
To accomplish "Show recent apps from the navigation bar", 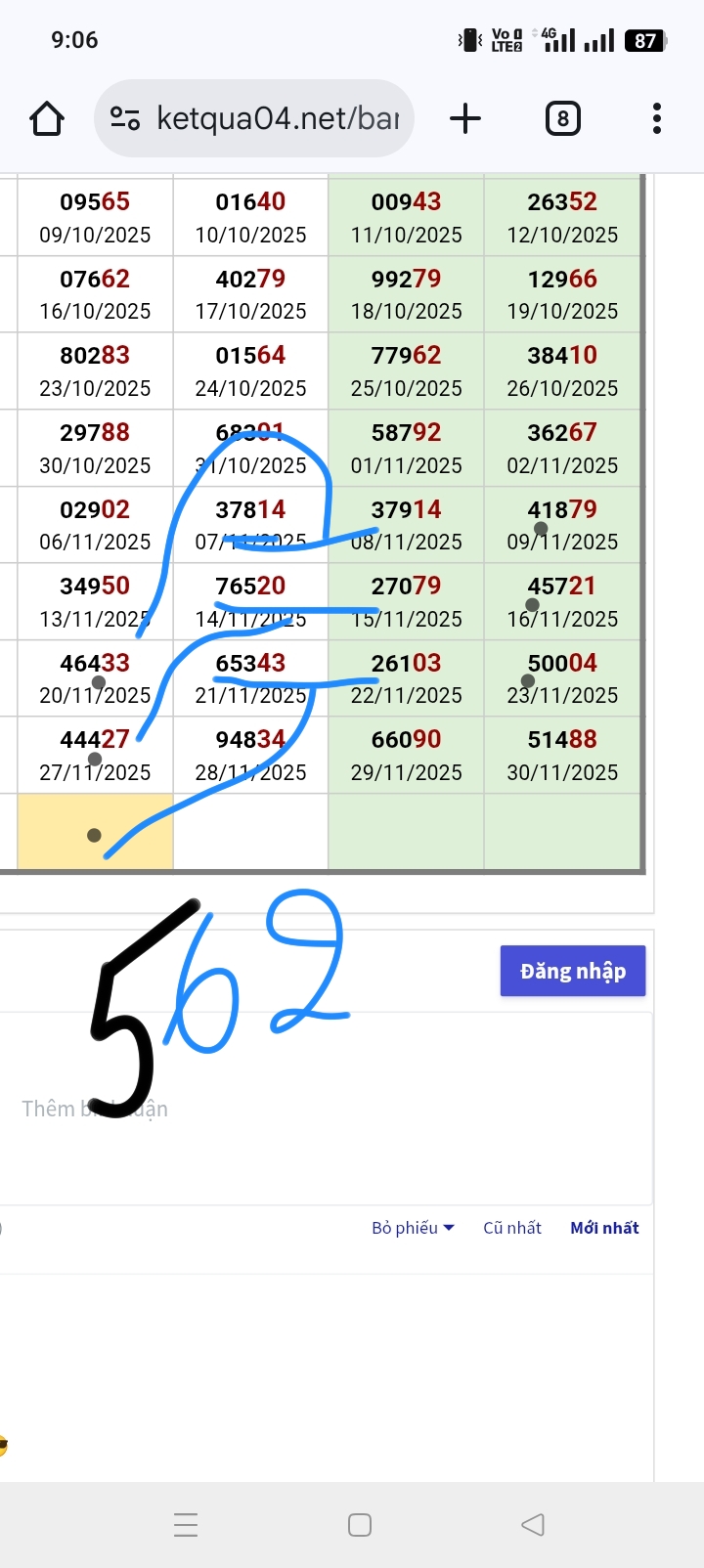I will click(186, 1525).
